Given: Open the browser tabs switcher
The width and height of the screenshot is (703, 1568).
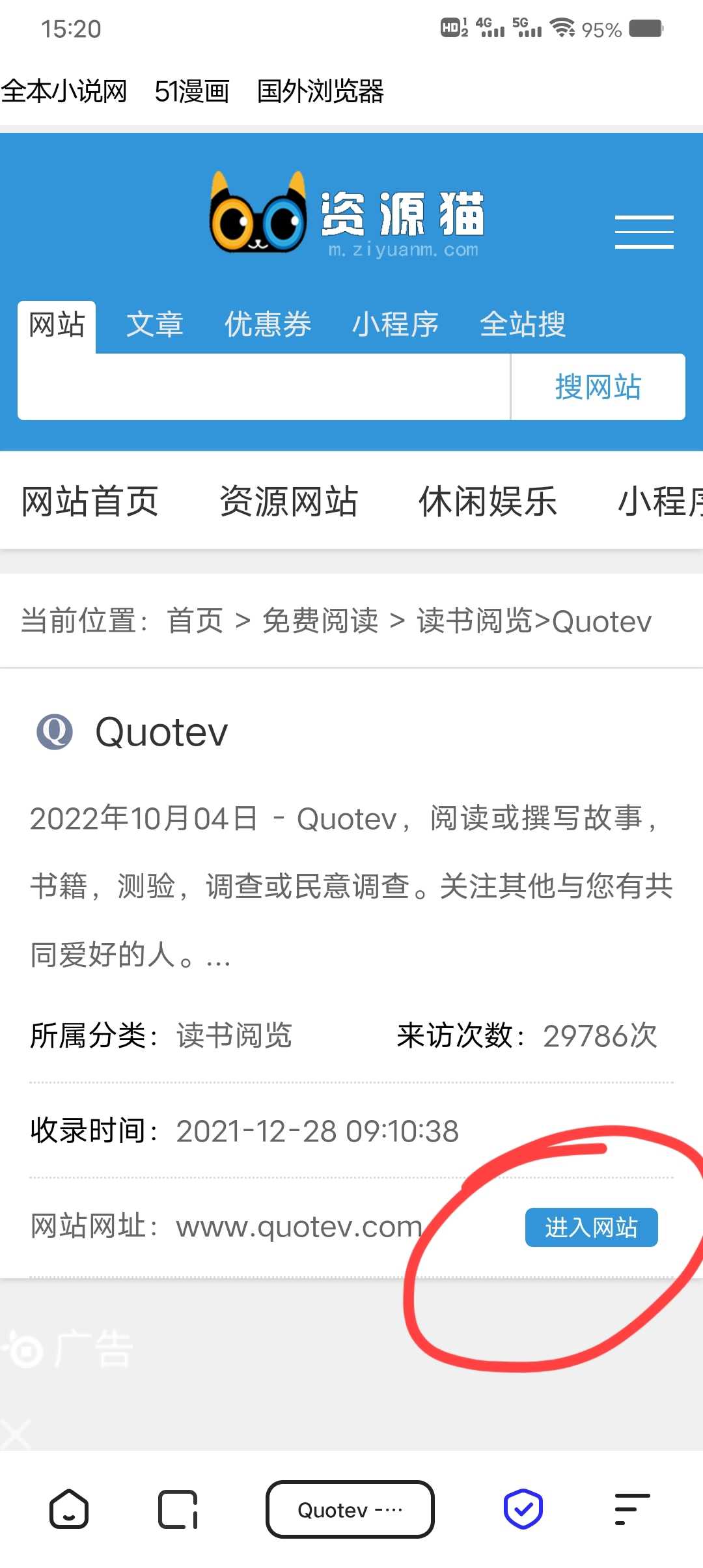Looking at the screenshot, I should (178, 1509).
